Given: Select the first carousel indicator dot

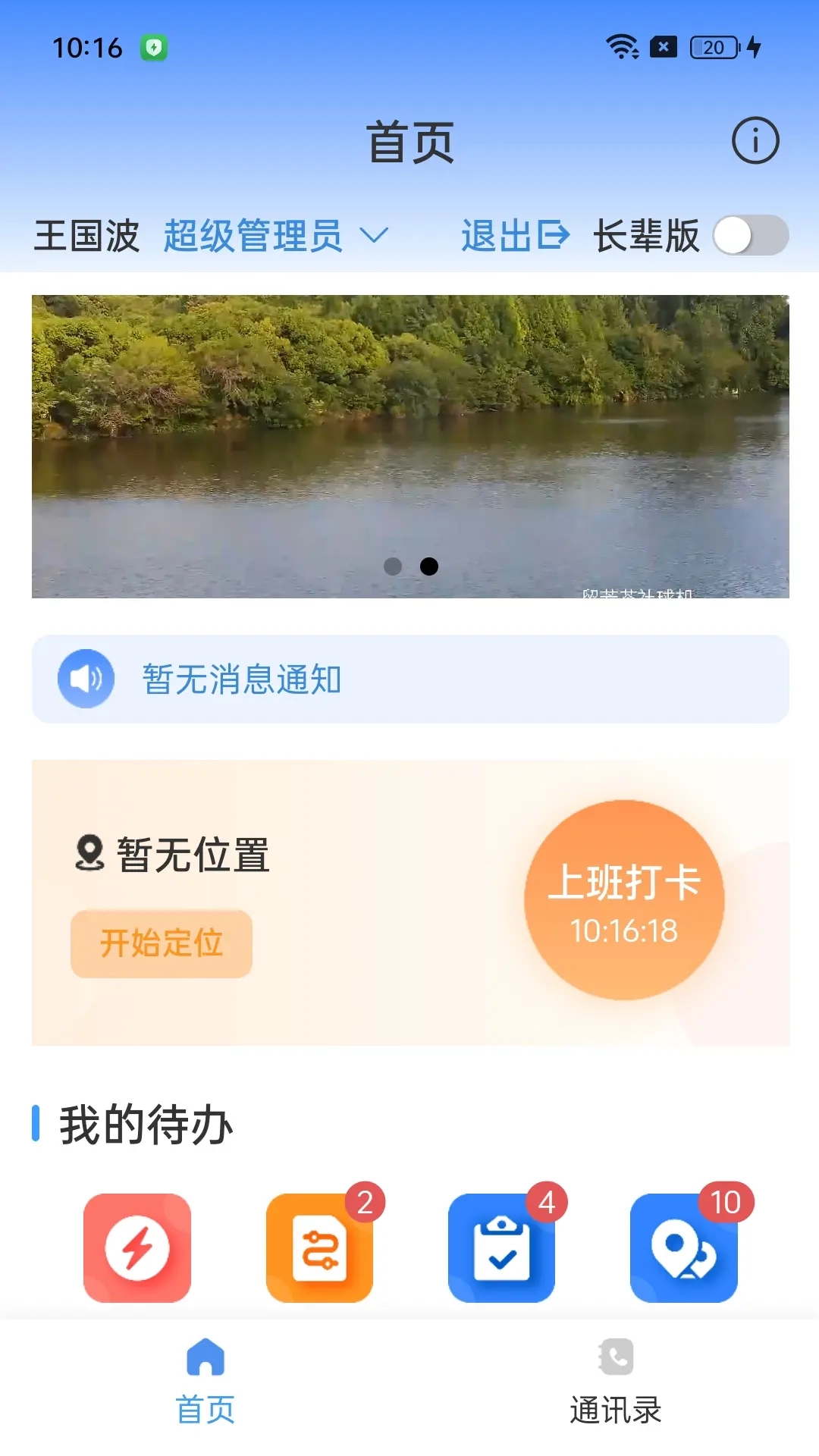Looking at the screenshot, I should 395,566.
